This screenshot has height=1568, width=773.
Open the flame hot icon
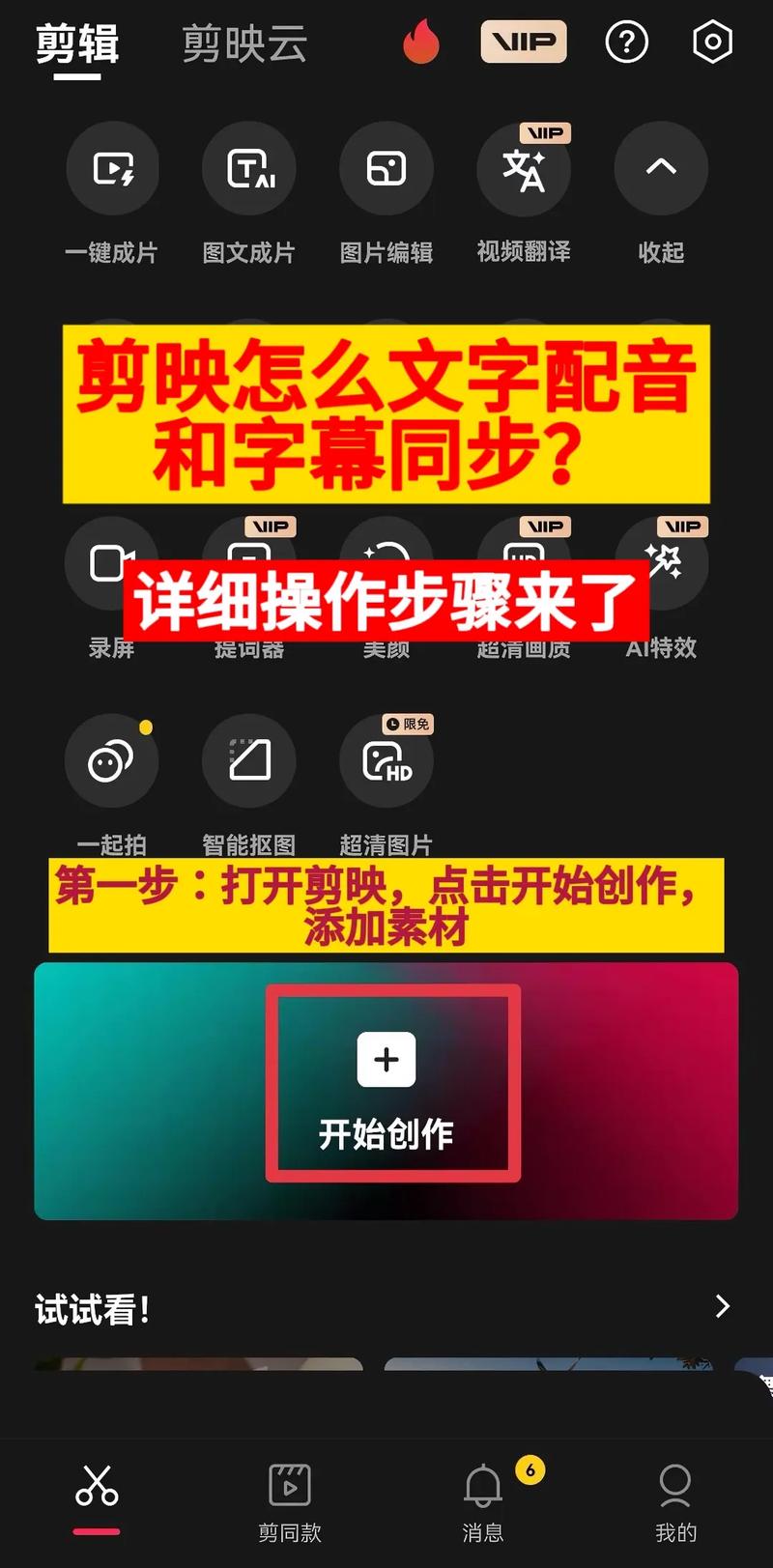[x=421, y=43]
